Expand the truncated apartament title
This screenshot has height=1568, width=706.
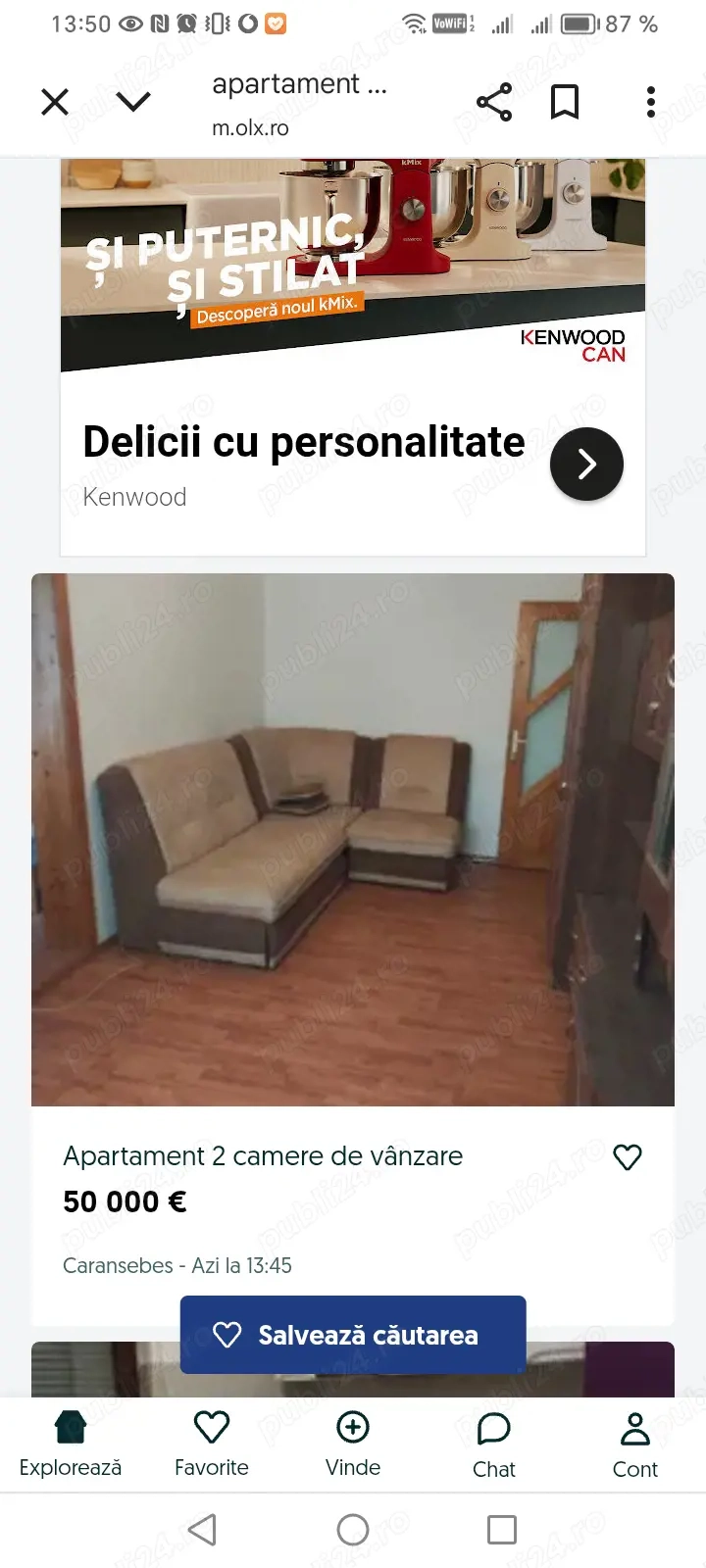(x=299, y=83)
